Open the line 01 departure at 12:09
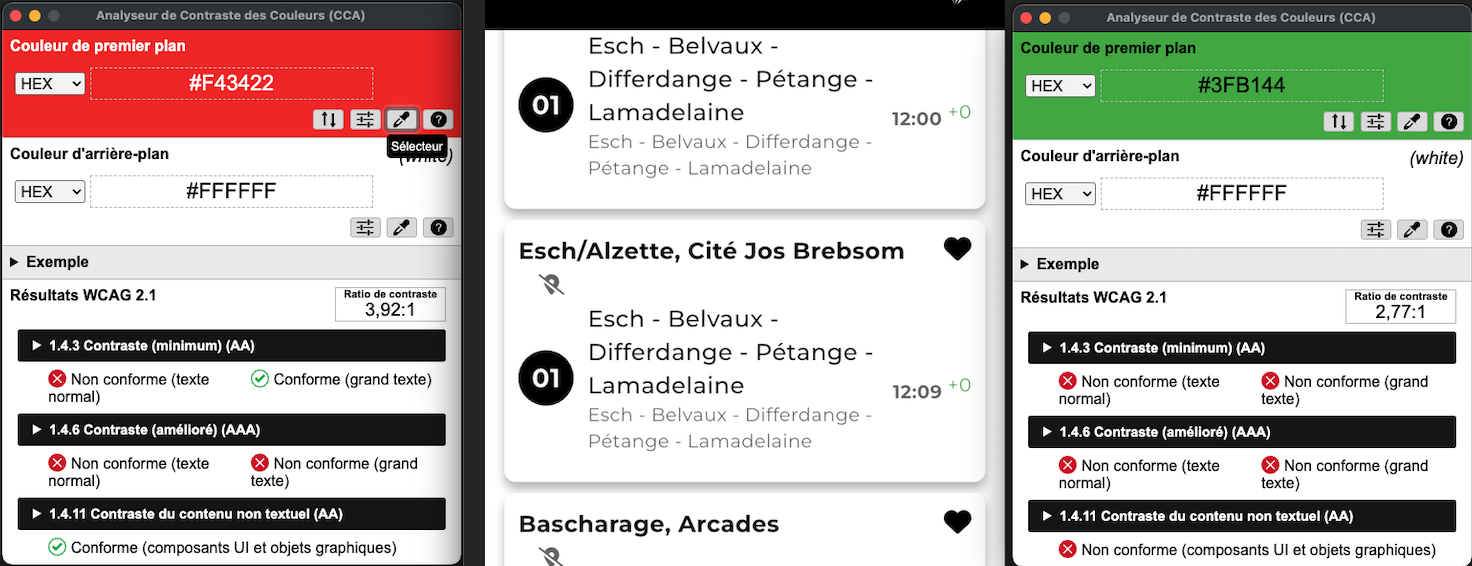Image resolution: width=1472 pixels, height=566 pixels. (x=744, y=380)
